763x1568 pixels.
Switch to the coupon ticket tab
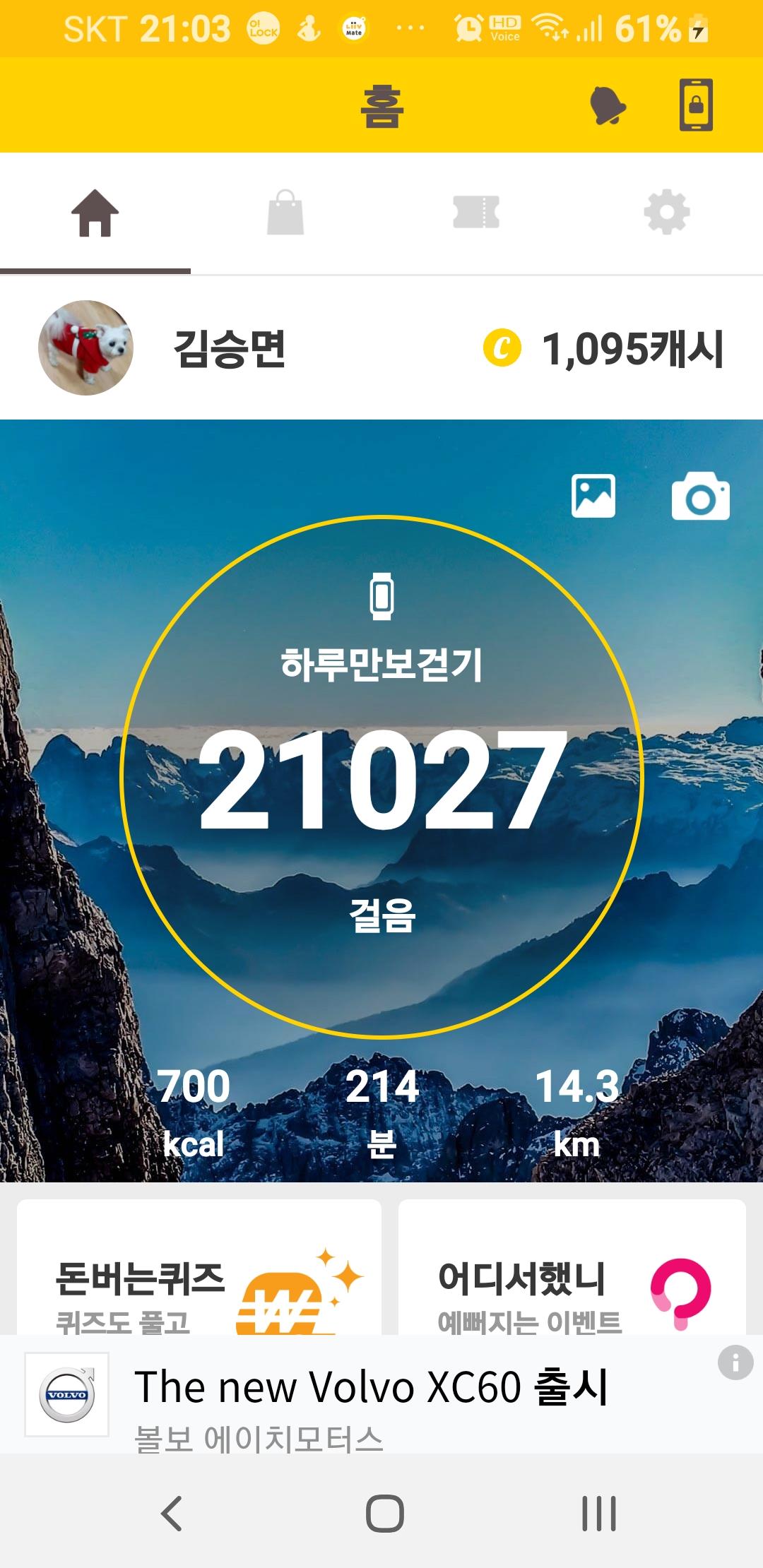pyautogui.click(x=476, y=213)
